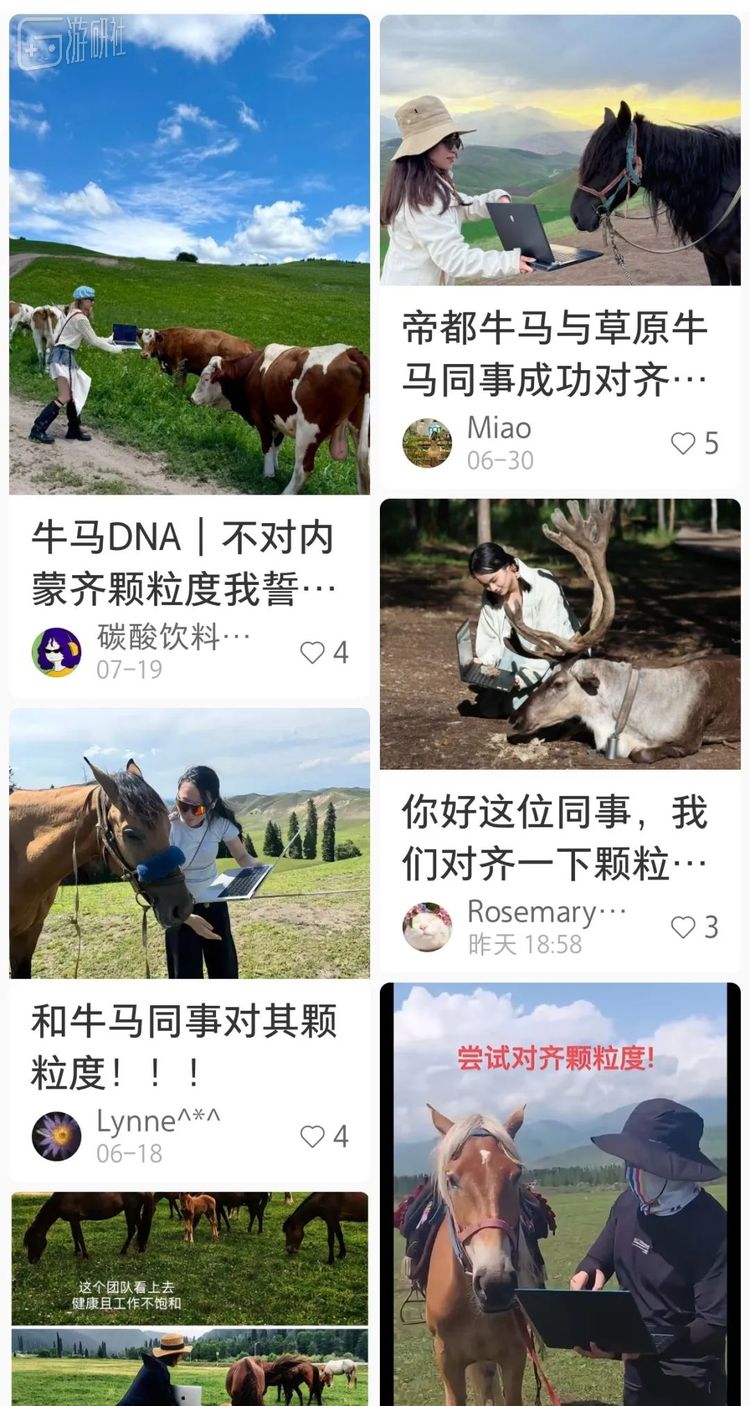Open the post 和牛马同事对其颗粒度
Viewport: 750px width, 1406px height.
coord(183,1046)
